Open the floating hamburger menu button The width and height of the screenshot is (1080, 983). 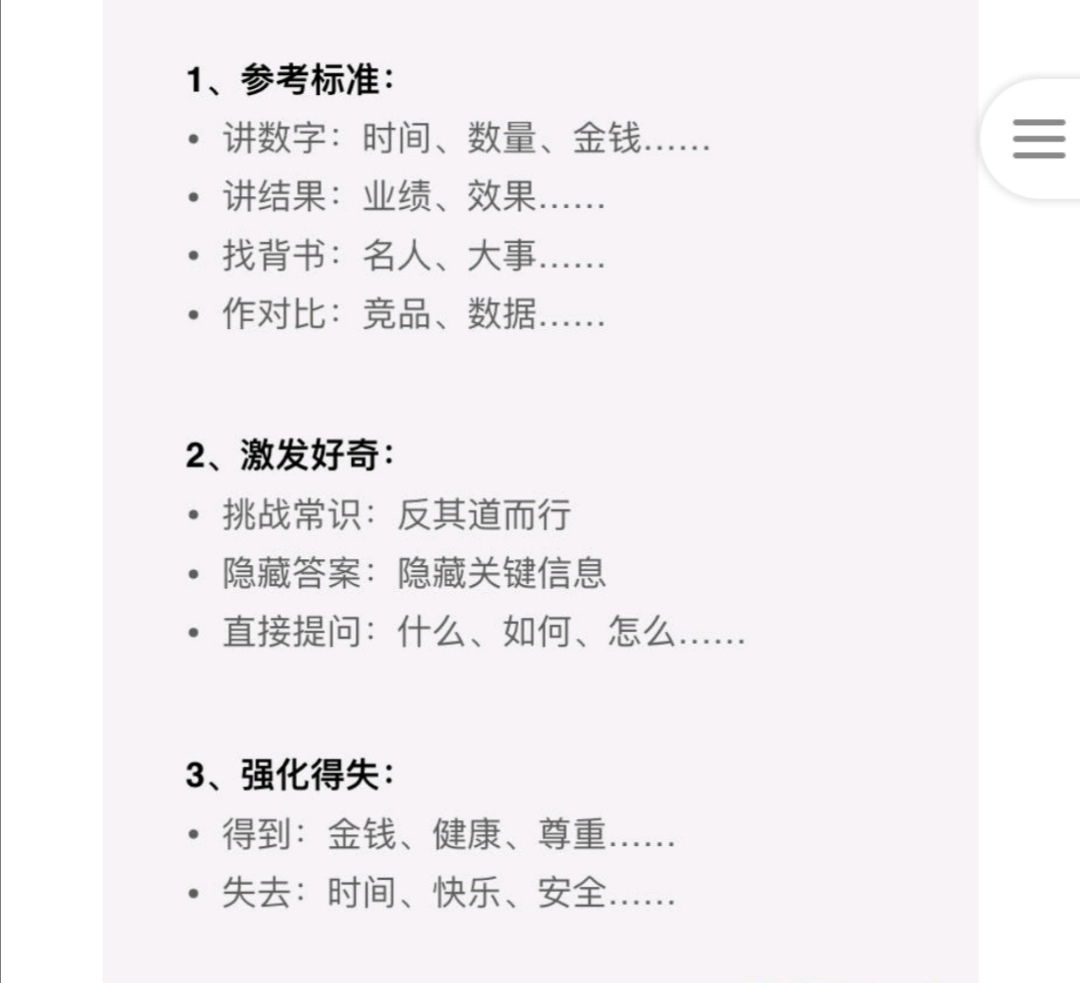1038,138
